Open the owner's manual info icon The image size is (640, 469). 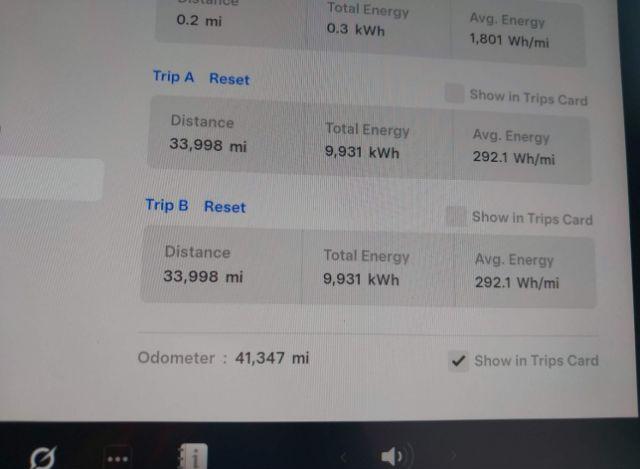[193, 457]
